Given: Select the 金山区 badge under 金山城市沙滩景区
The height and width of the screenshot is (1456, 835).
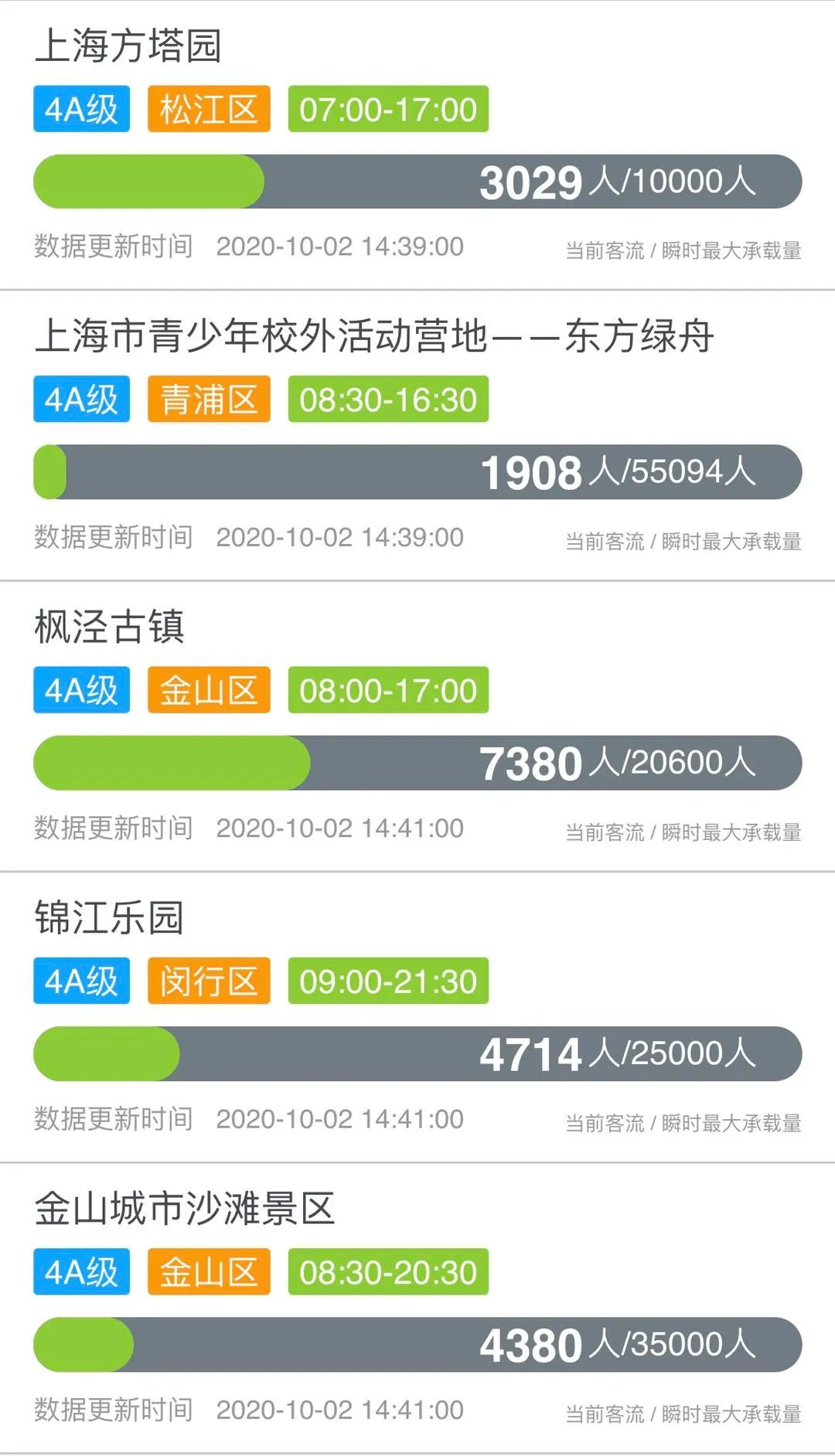Looking at the screenshot, I should [x=210, y=1271].
